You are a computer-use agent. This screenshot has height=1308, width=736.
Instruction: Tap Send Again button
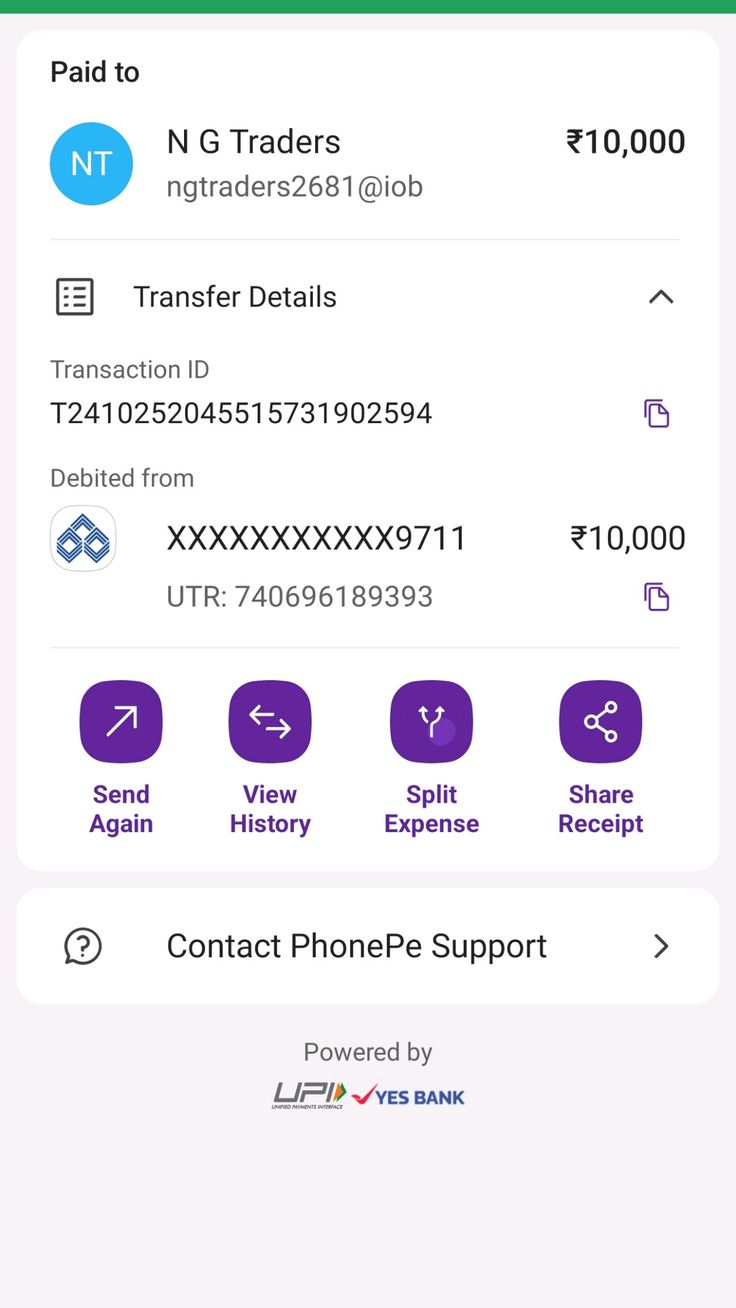(x=121, y=722)
